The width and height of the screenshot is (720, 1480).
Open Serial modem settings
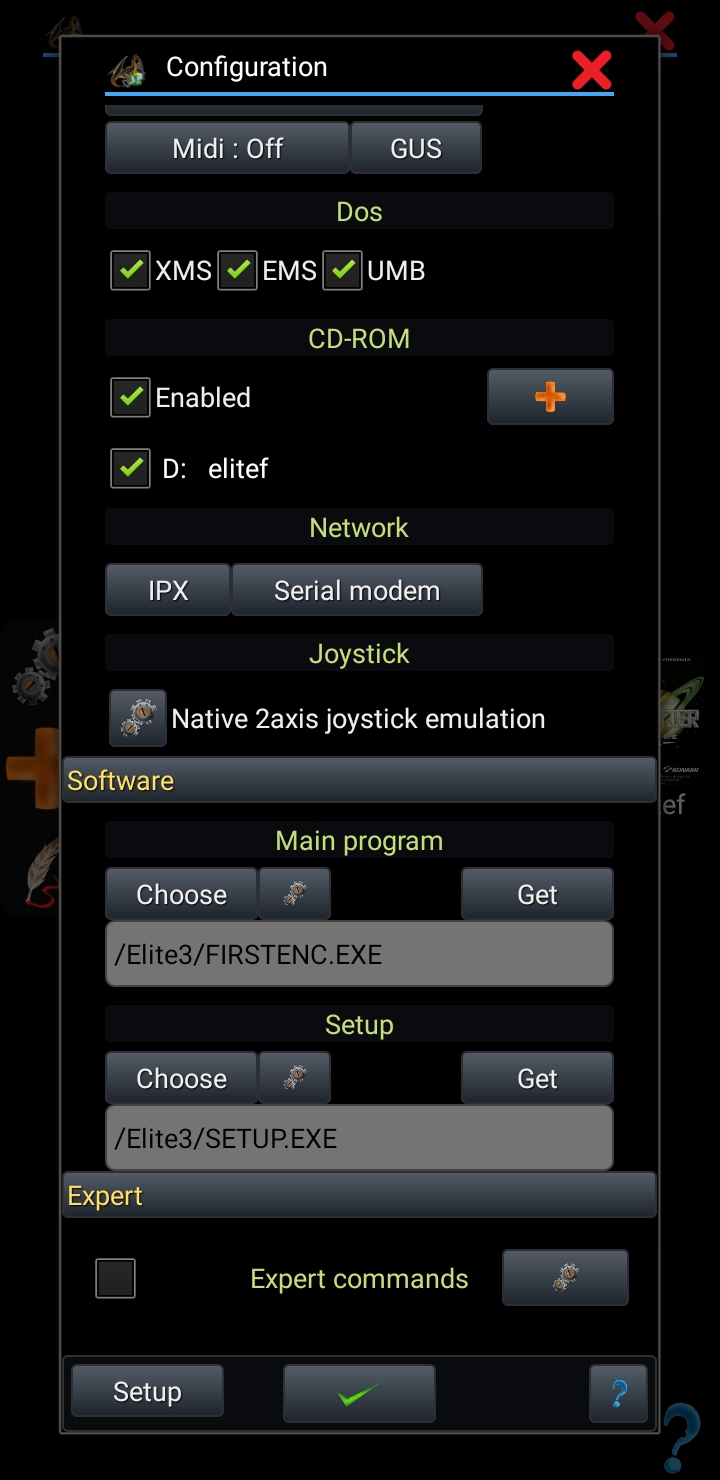pos(357,590)
